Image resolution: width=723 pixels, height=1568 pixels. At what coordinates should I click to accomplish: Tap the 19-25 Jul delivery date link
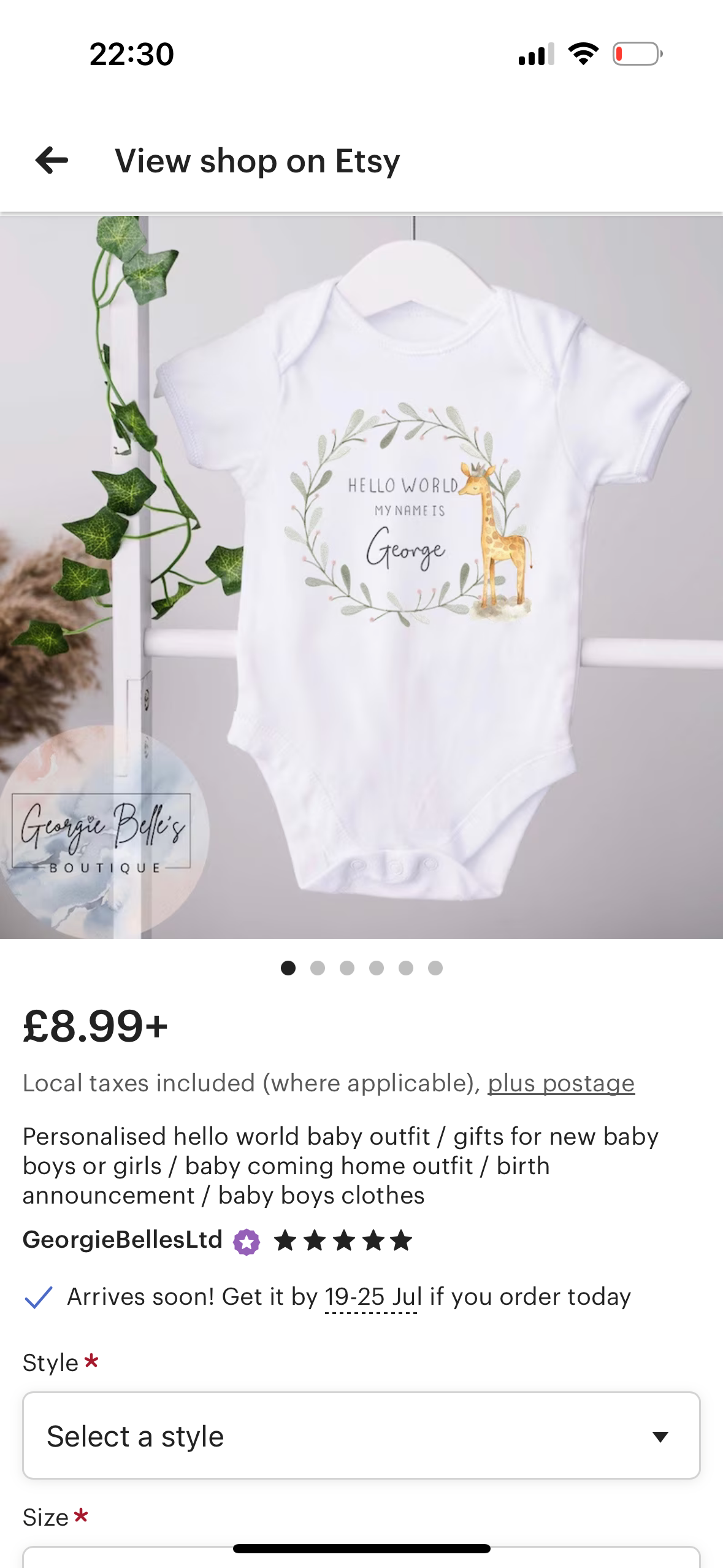tap(373, 1297)
